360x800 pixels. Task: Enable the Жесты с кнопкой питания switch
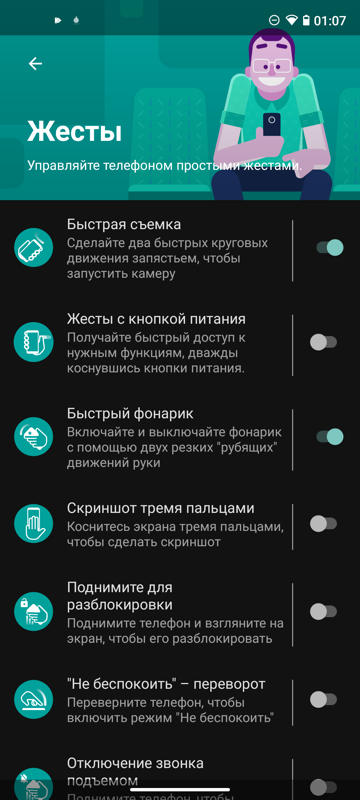tap(323, 342)
